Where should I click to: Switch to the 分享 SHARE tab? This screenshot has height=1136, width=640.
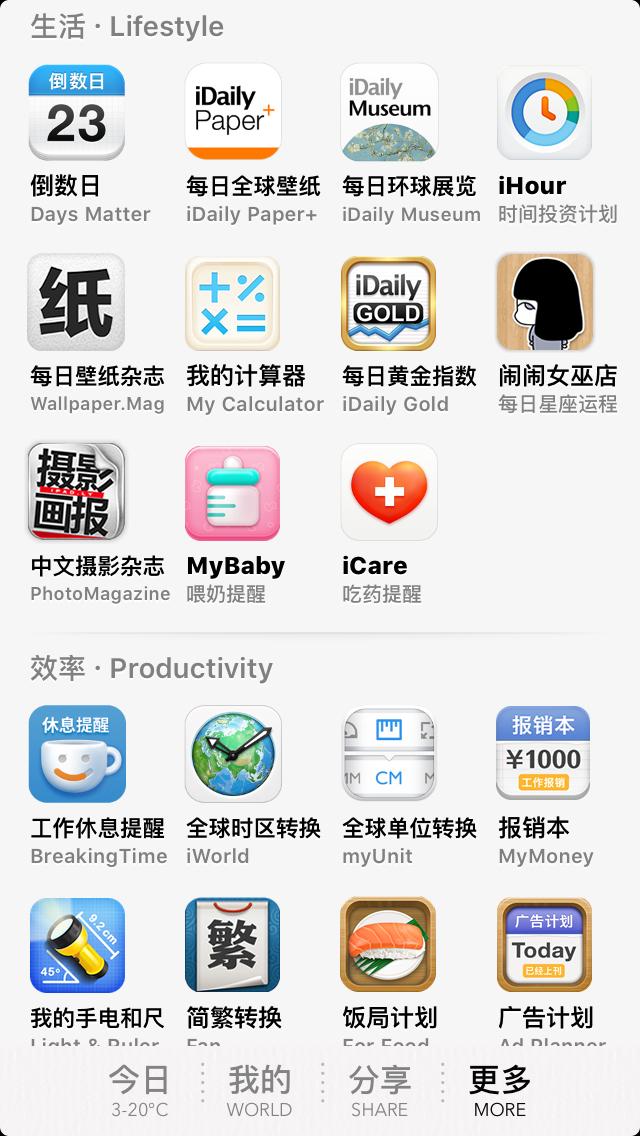point(380,1090)
